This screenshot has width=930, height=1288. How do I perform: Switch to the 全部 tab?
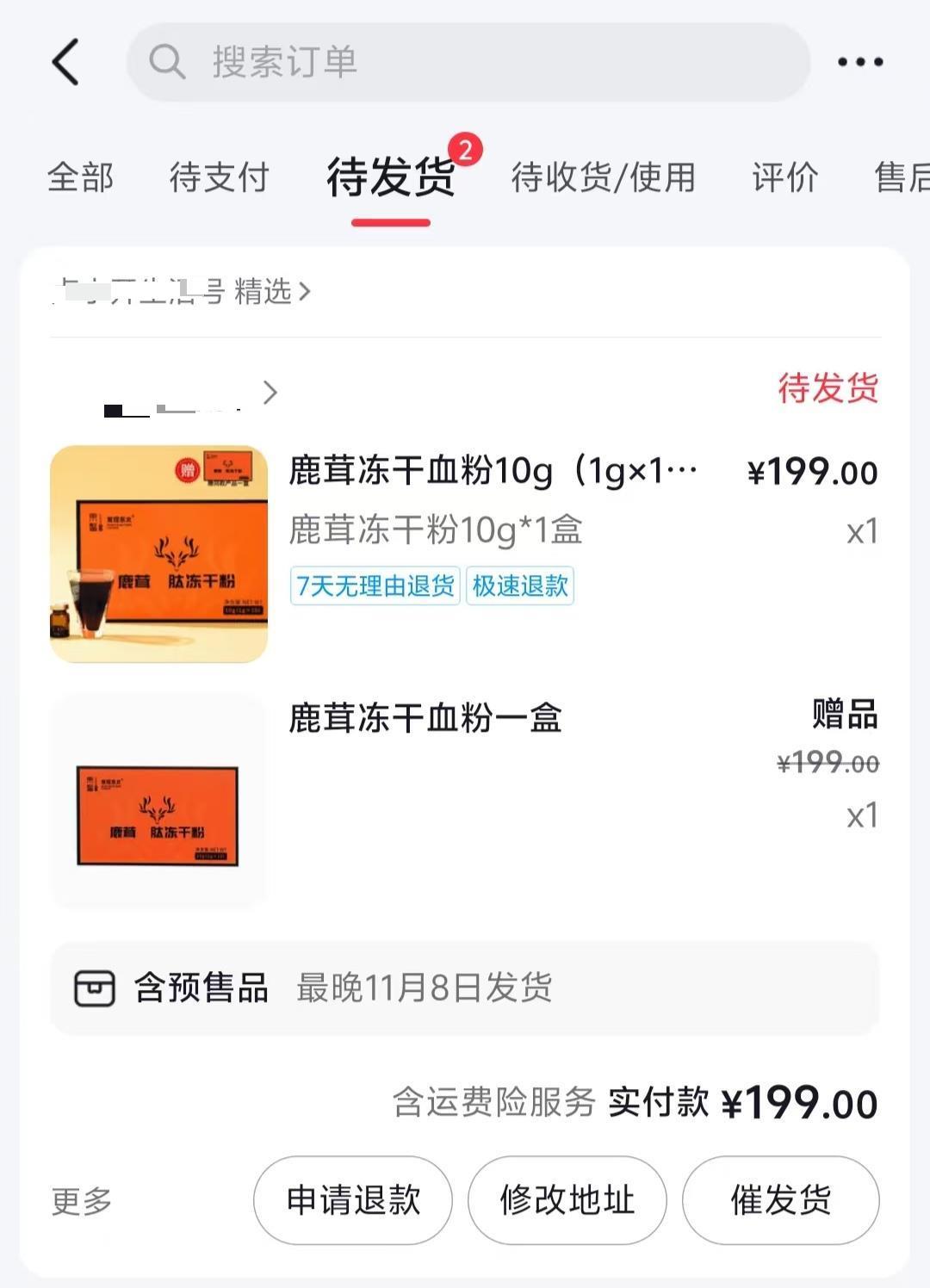click(80, 178)
